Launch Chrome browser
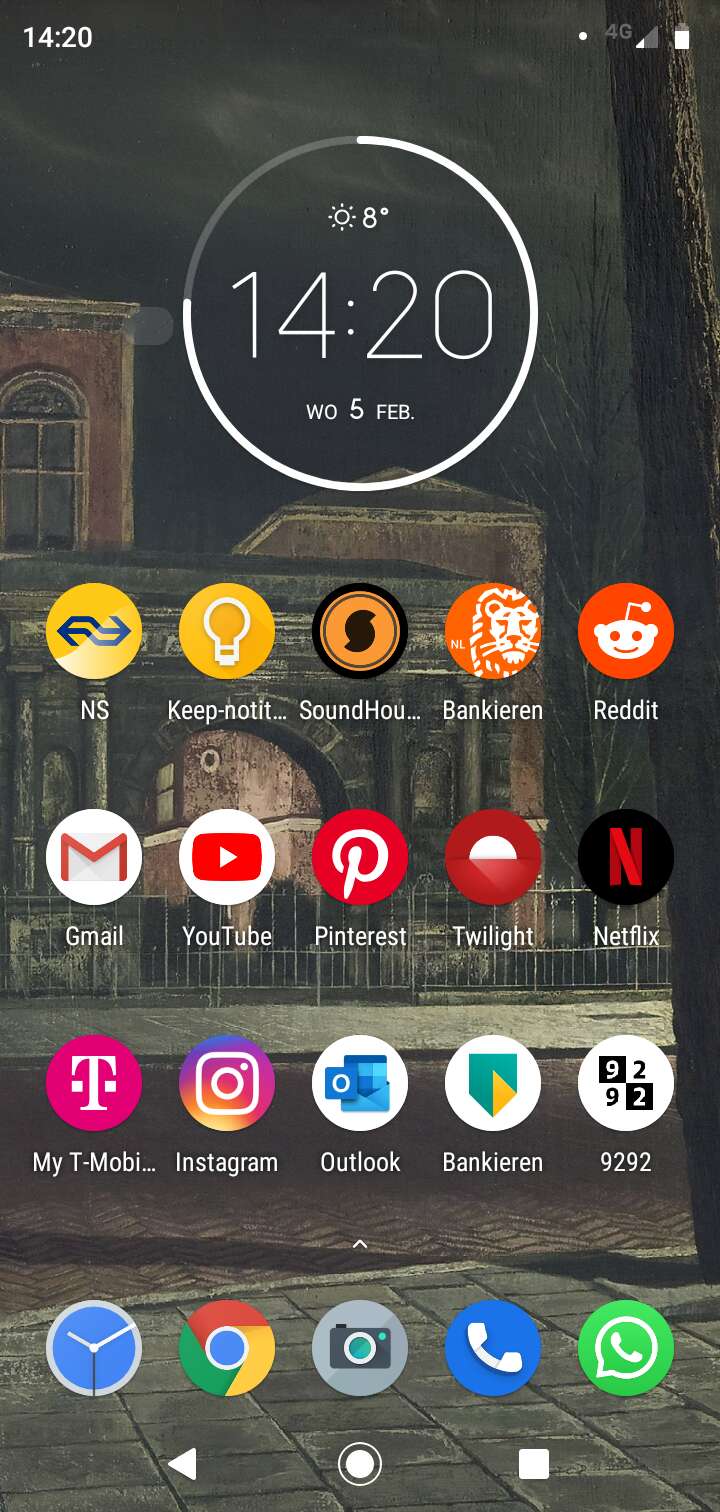The width and height of the screenshot is (720, 1512). pos(227,1348)
